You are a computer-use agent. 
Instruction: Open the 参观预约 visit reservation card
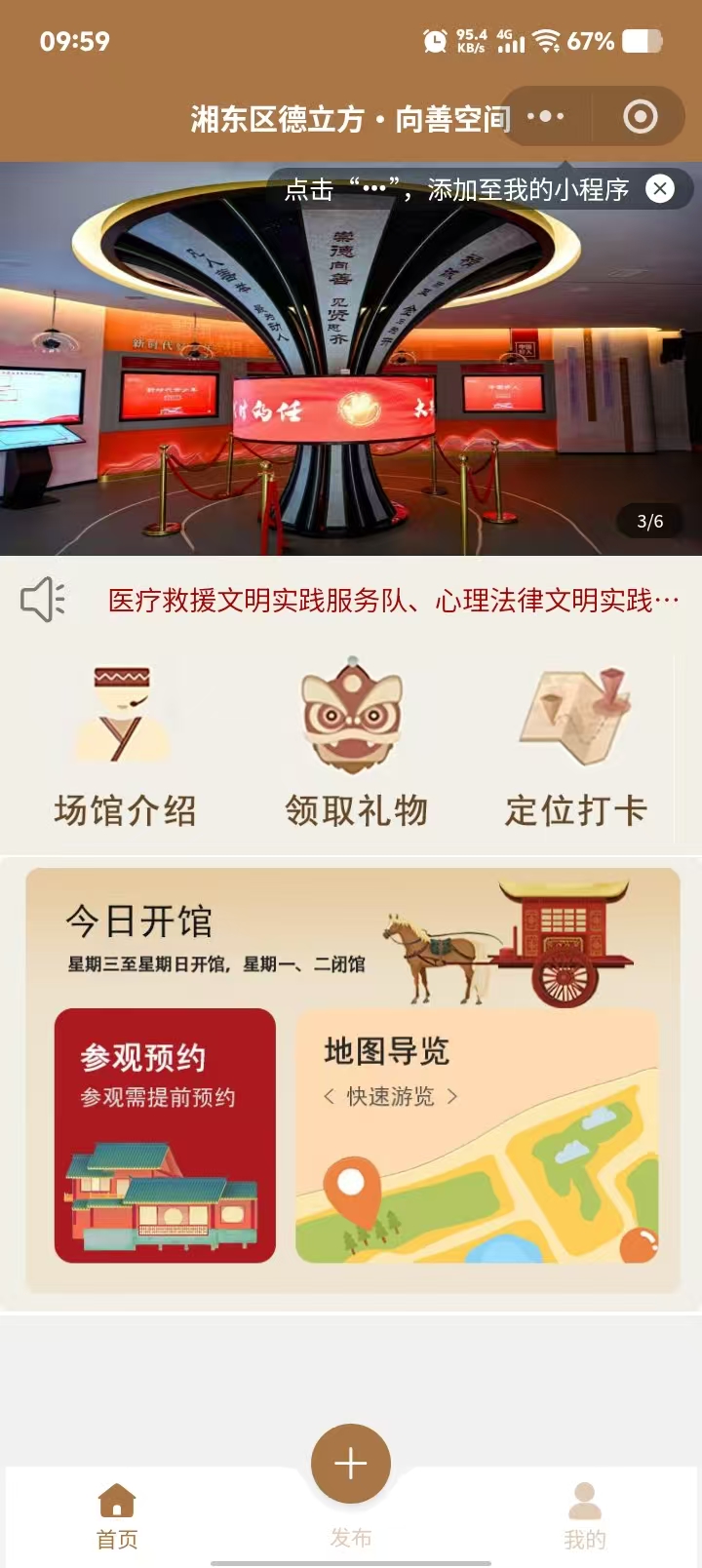[165, 1135]
